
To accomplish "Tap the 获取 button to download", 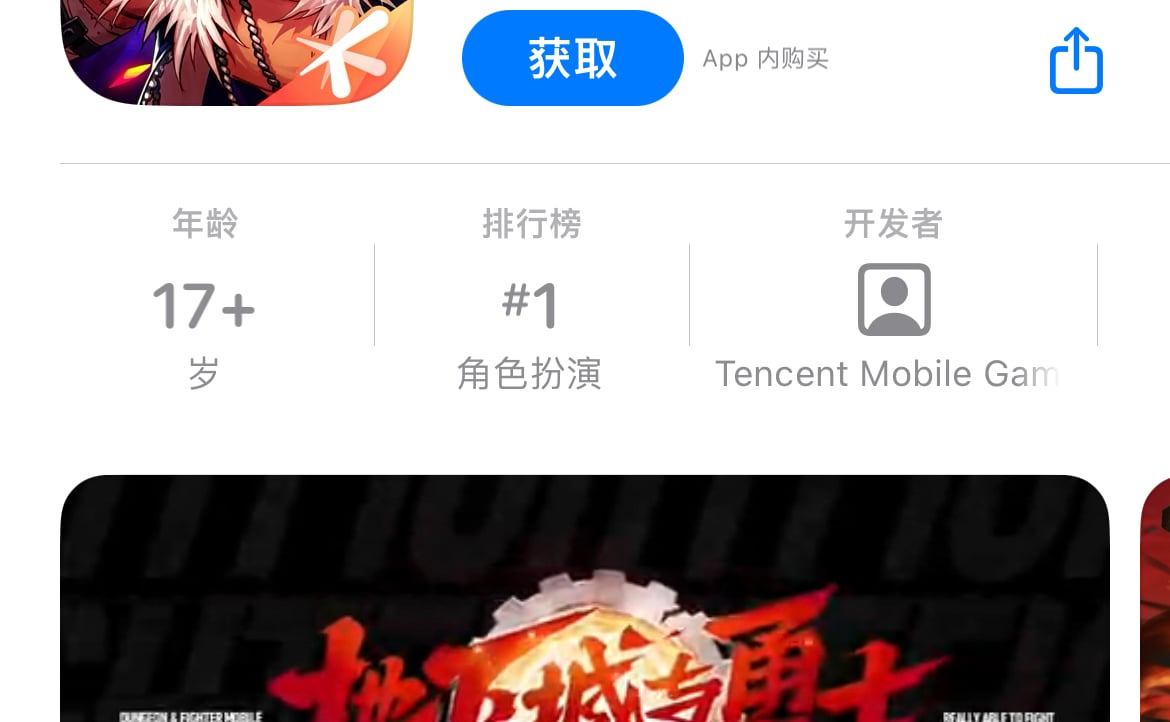I will (x=572, y=59).
